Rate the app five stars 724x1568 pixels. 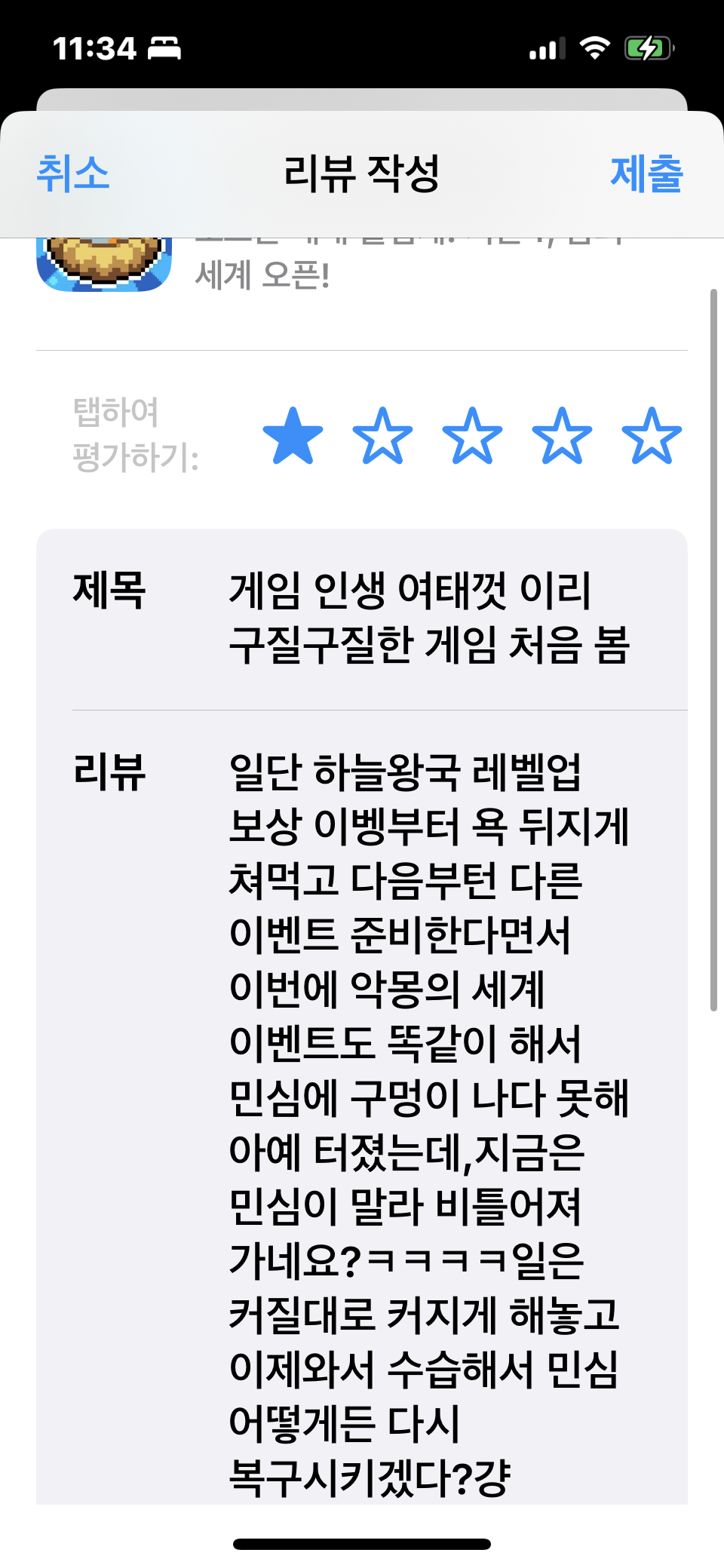(x=652, y=435)
